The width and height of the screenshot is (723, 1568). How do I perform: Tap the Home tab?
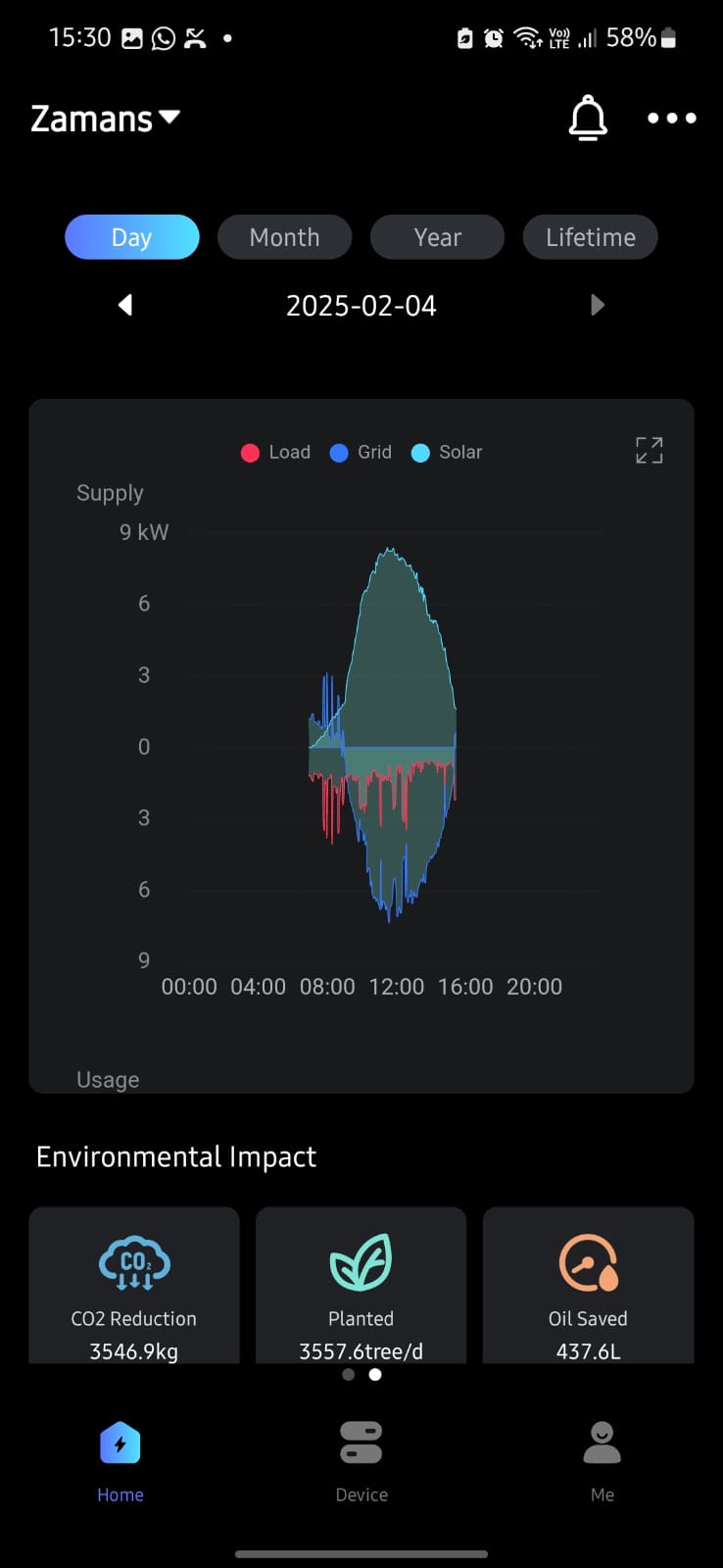tap(120, 1460)
